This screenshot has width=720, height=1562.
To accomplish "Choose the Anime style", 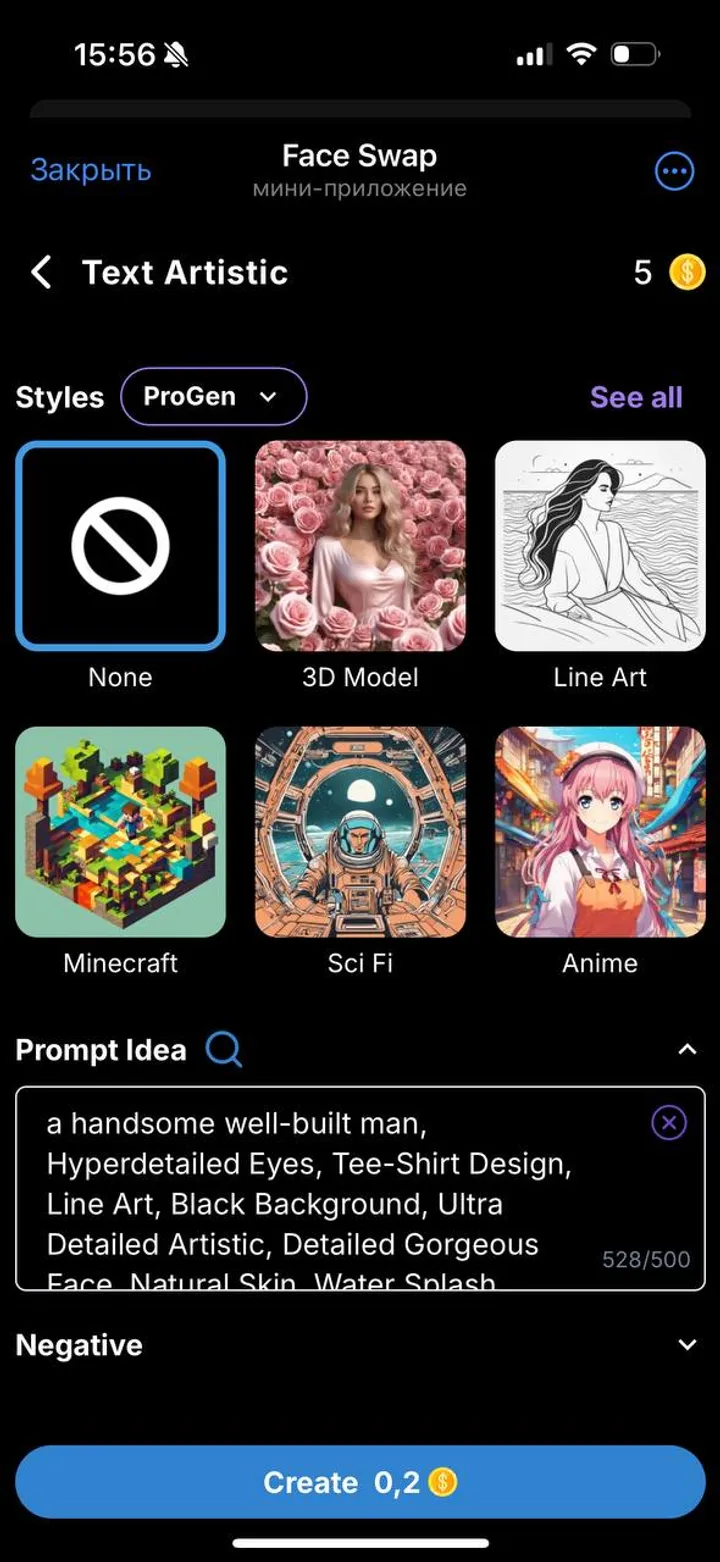I will click(x=600, y=832).
